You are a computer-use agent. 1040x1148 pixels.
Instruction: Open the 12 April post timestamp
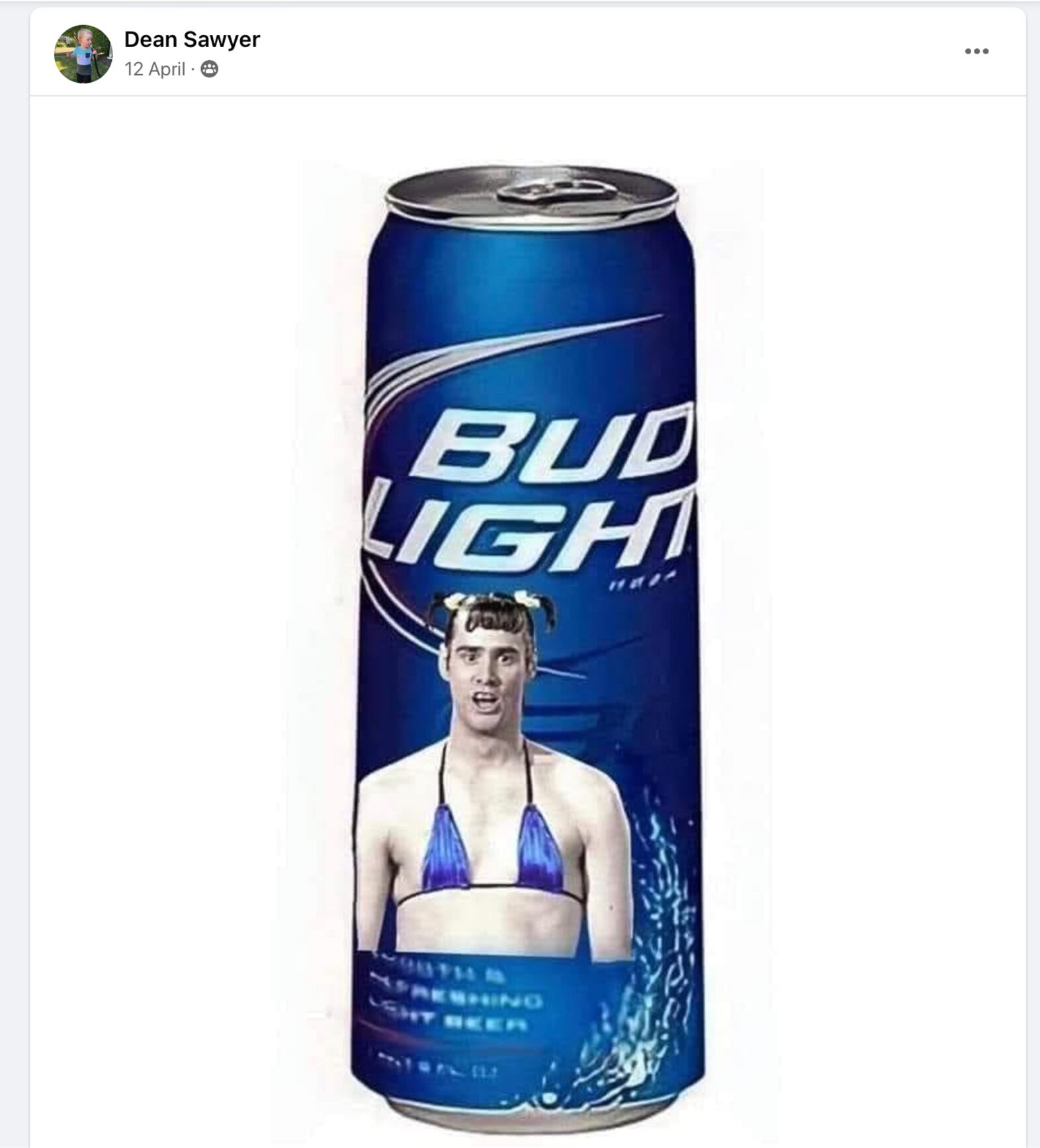coord(155,69)
